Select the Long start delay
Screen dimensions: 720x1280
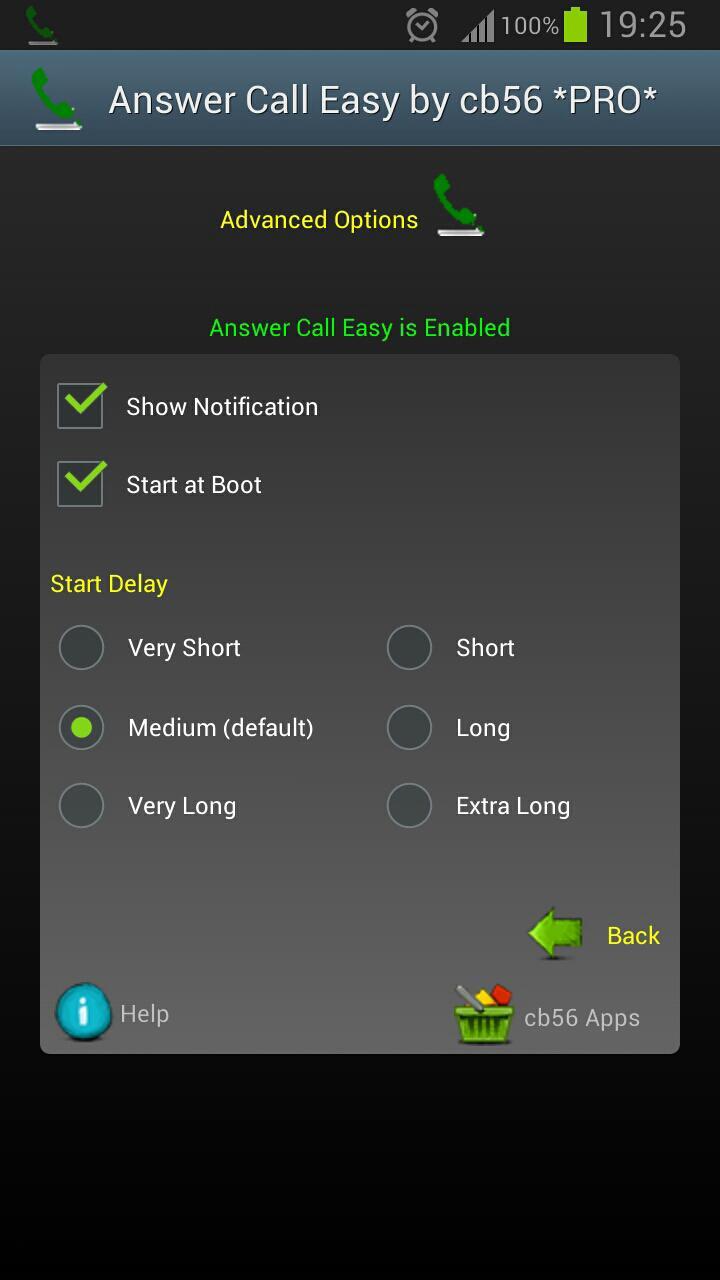point(409,727)
